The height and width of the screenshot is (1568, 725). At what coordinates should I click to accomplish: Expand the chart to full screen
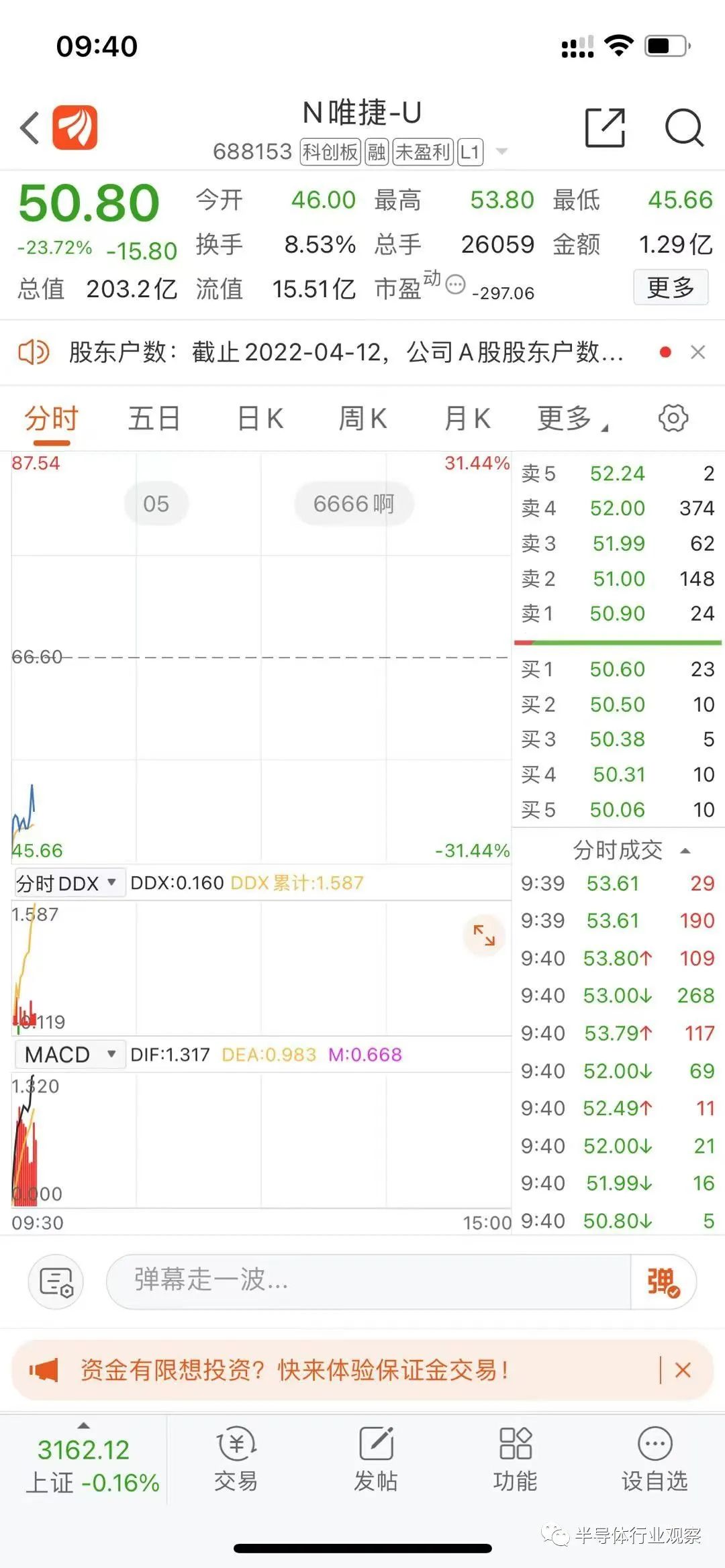tap(484, 935)
